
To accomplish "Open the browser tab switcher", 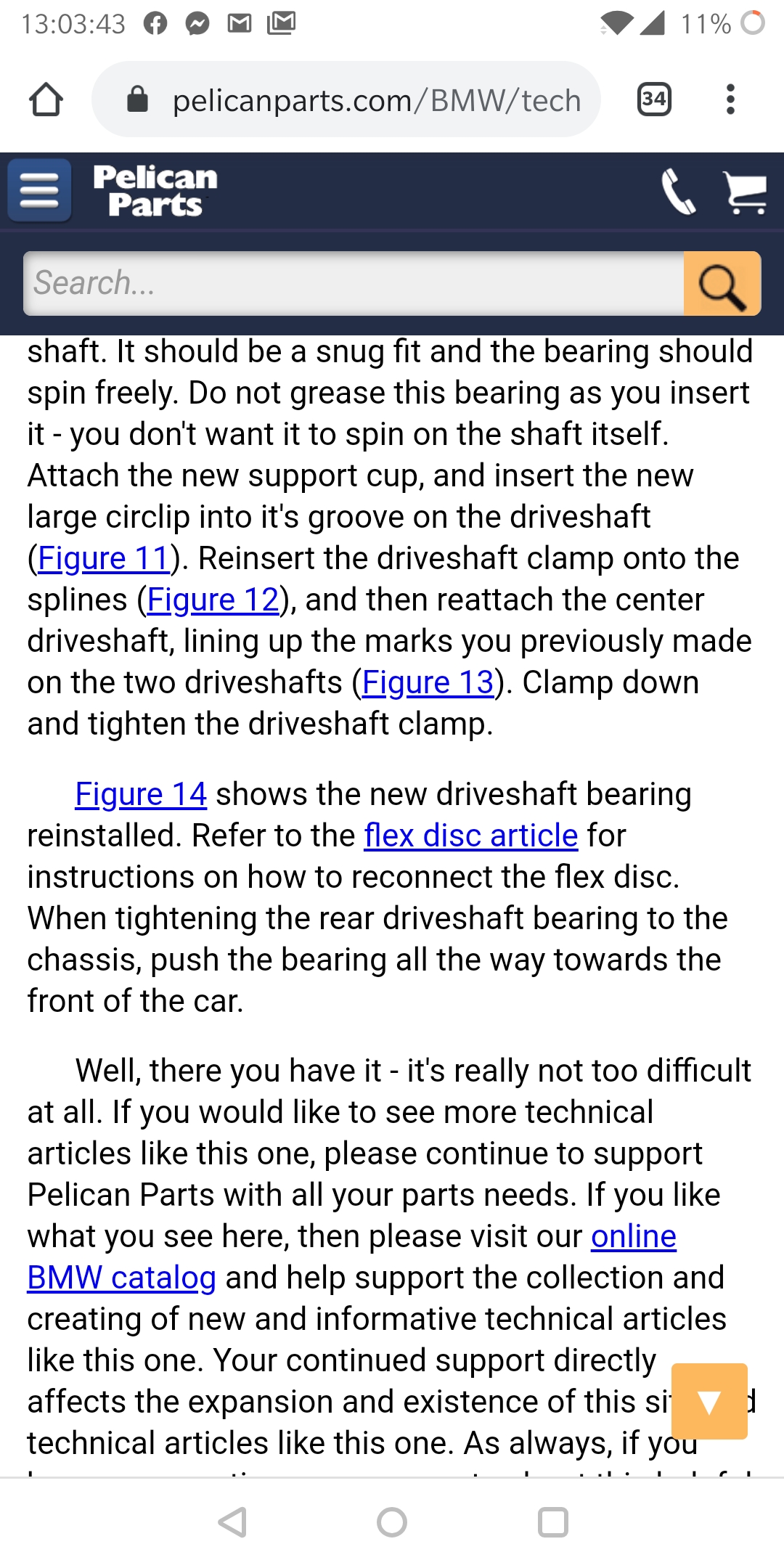I will point(654,99).
